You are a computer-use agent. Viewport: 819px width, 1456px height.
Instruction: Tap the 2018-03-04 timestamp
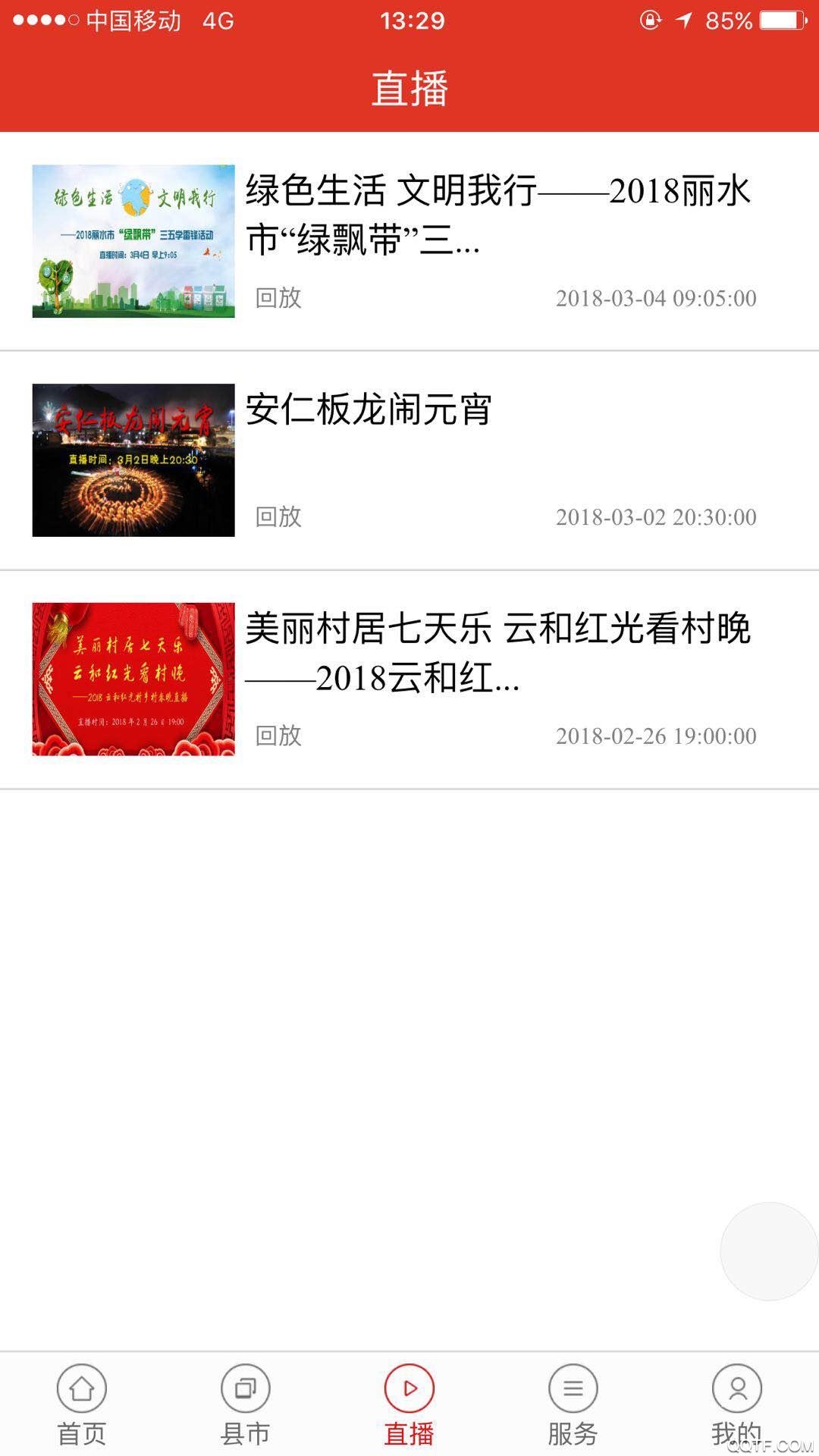(655, 299)
